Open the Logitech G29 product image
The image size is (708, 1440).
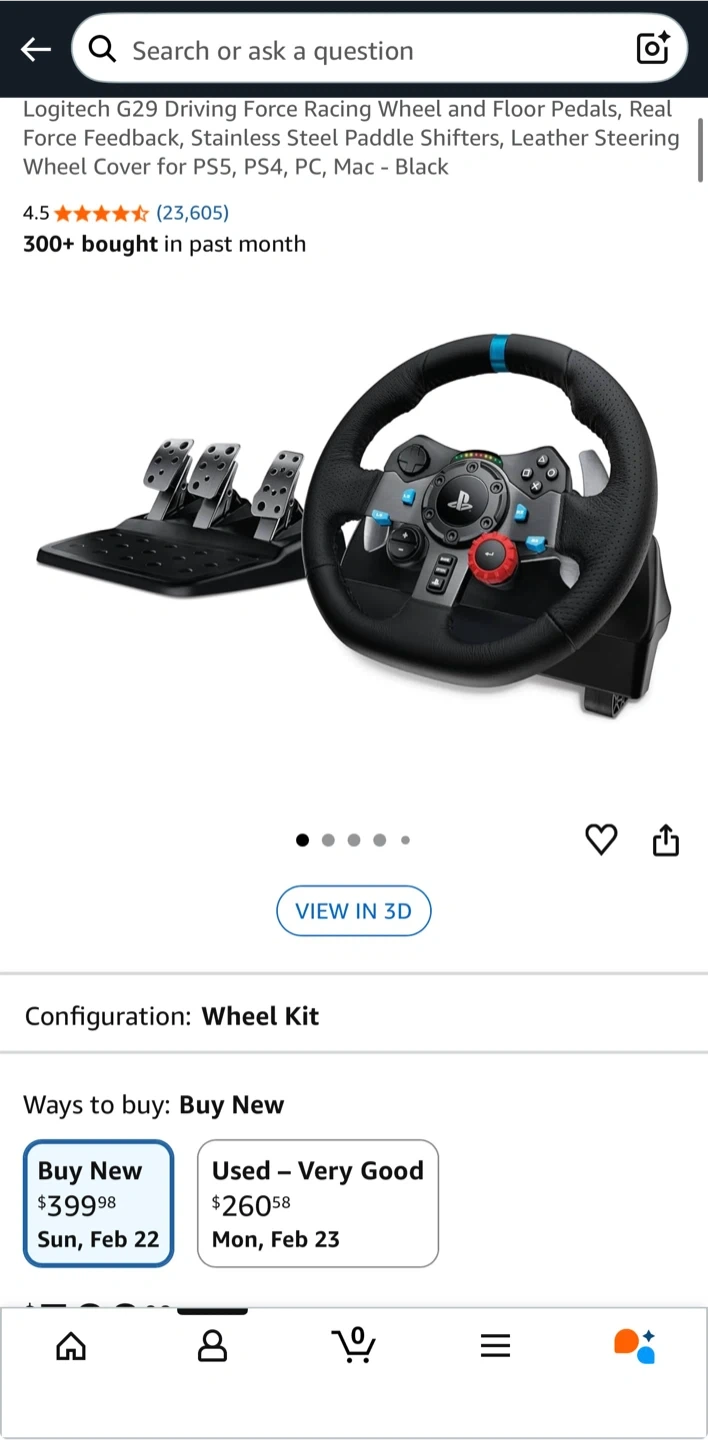pos(354,525)
